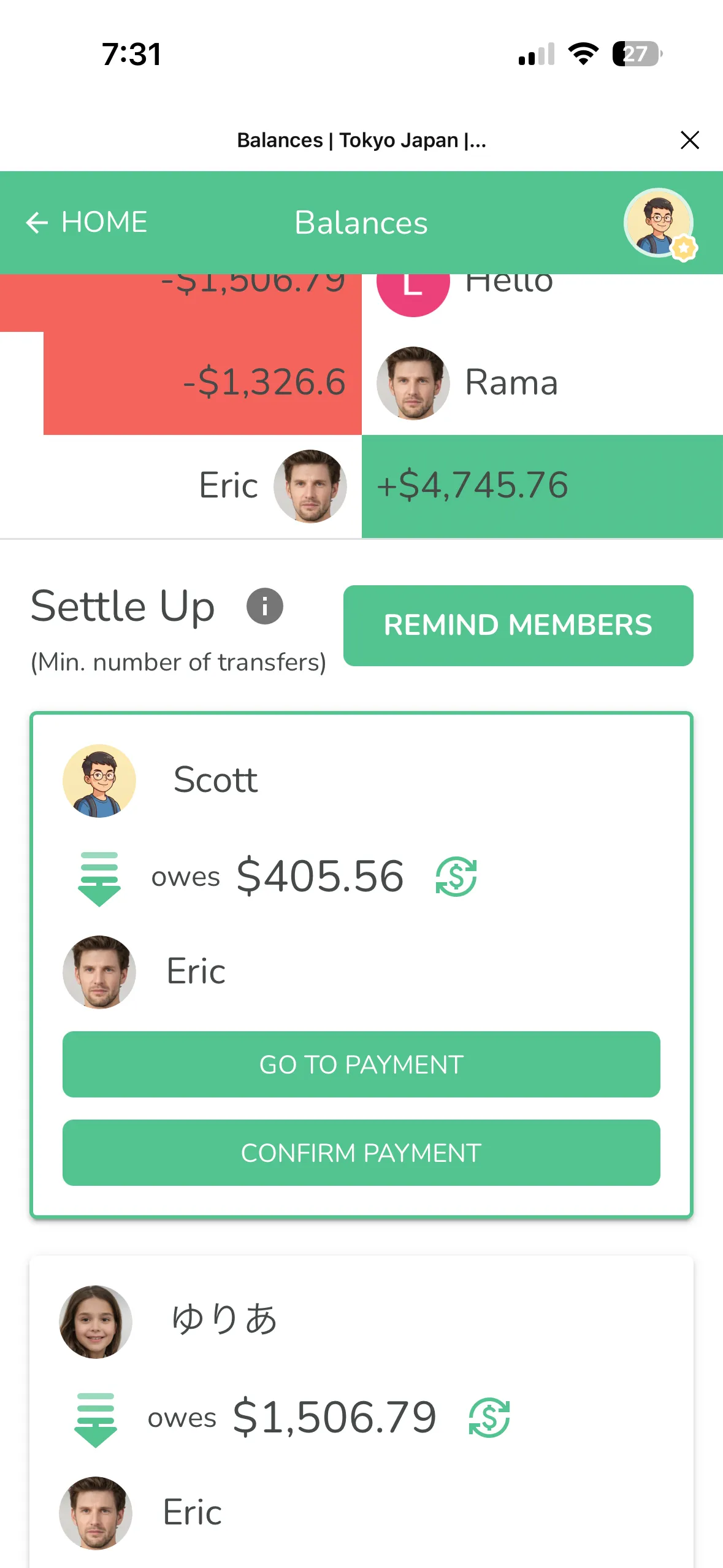
Task: Tap GO TO PAYMENT for Scott
Action: 361,1064
